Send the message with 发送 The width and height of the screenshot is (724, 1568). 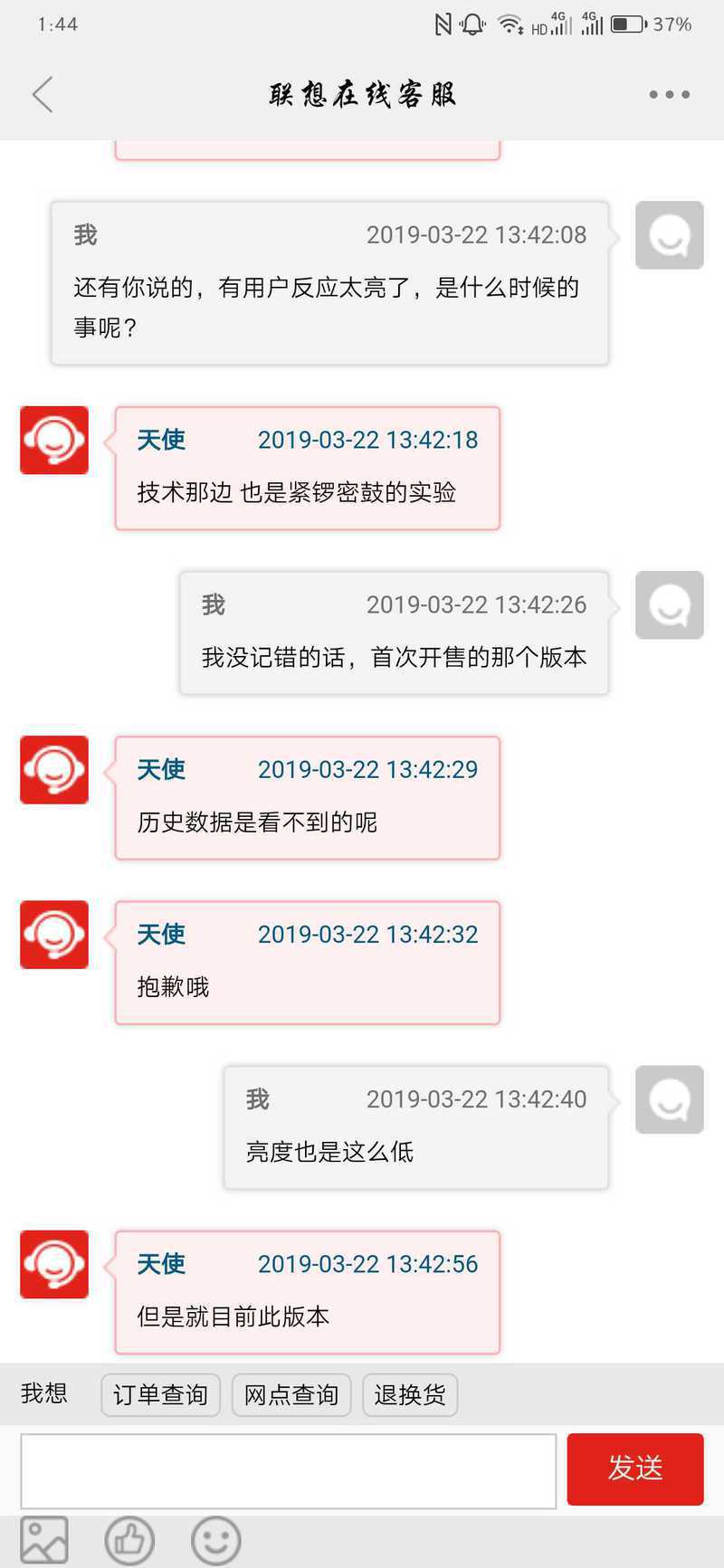[x=634, y=1468]
